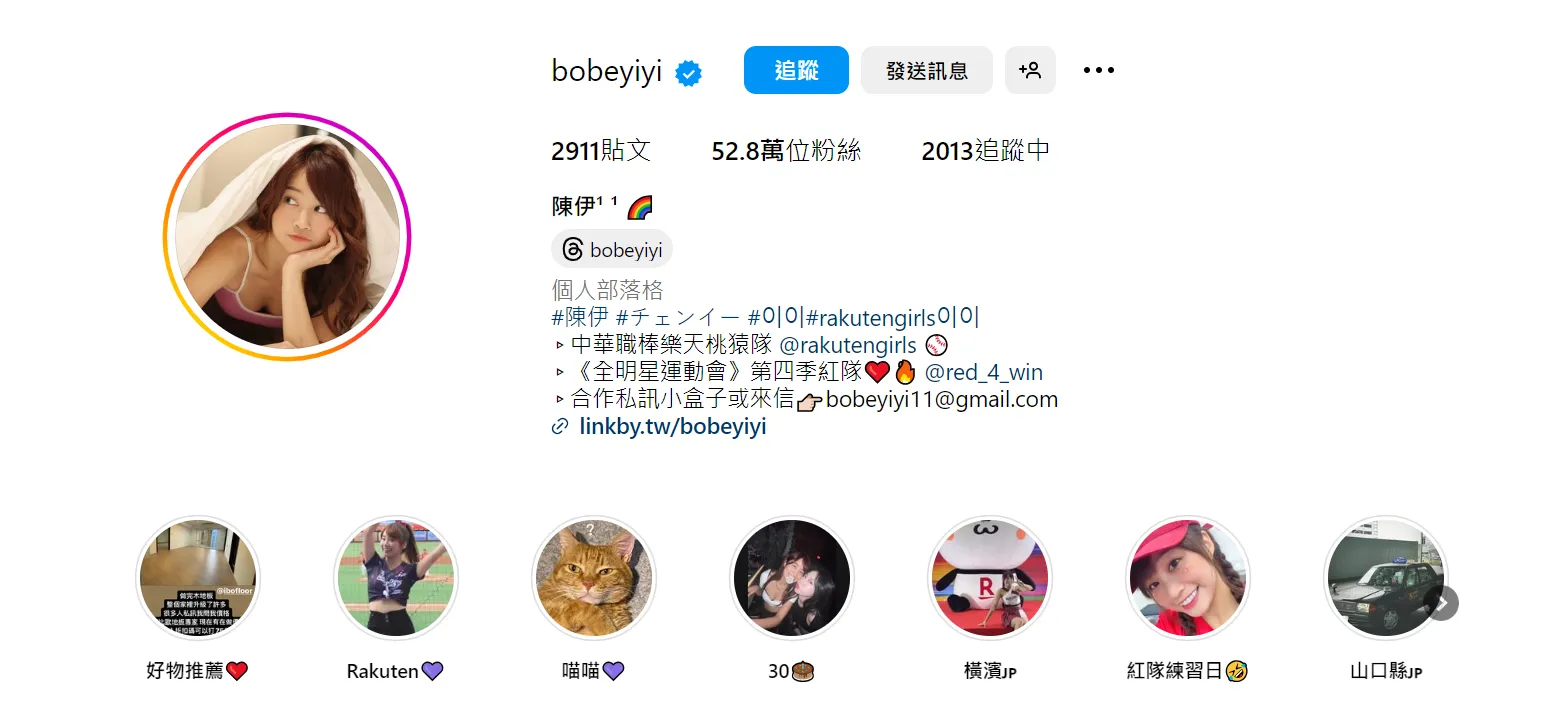1547x728 pixels.
Task: Send a message via 發送訊息
Action: click(926, 70)
